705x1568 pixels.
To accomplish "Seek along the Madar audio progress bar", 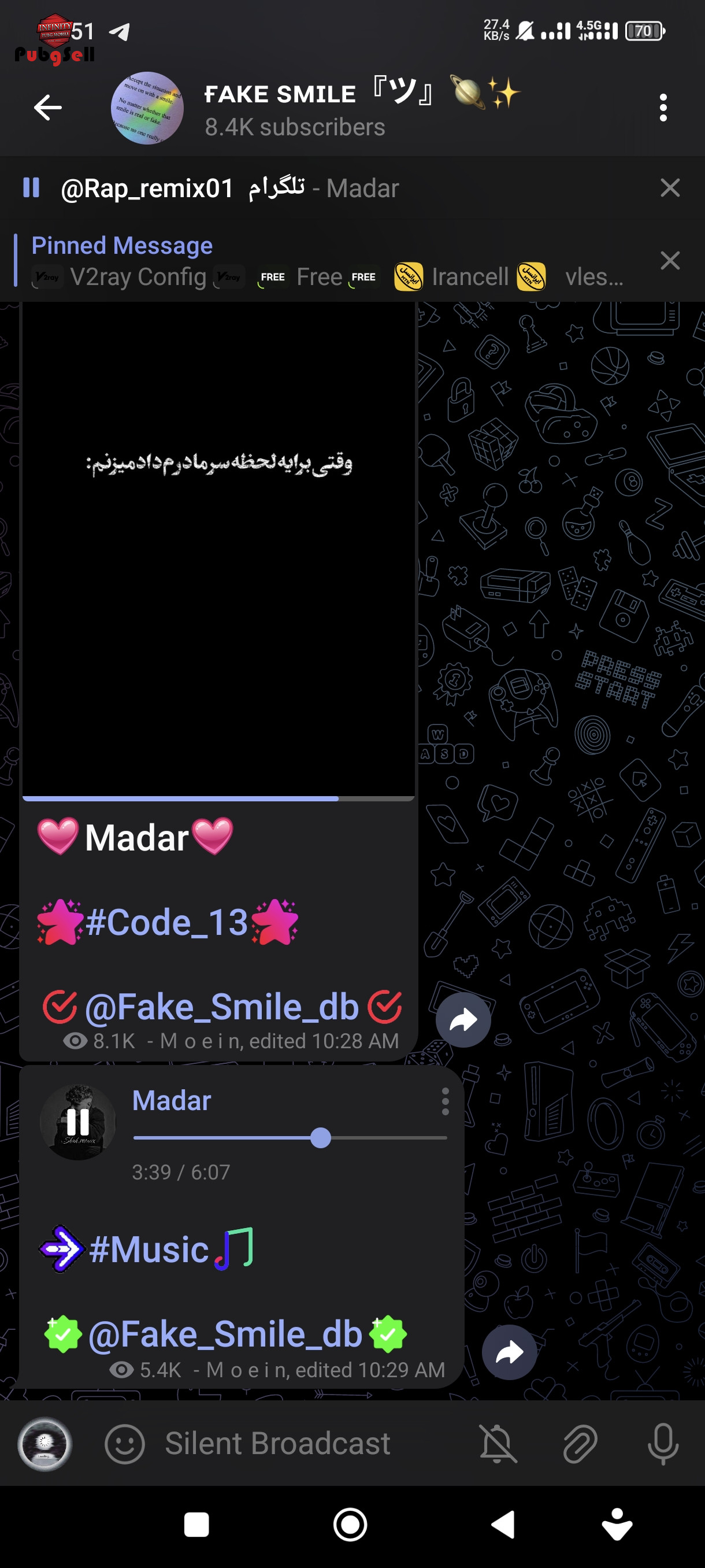I will 290,1137.
